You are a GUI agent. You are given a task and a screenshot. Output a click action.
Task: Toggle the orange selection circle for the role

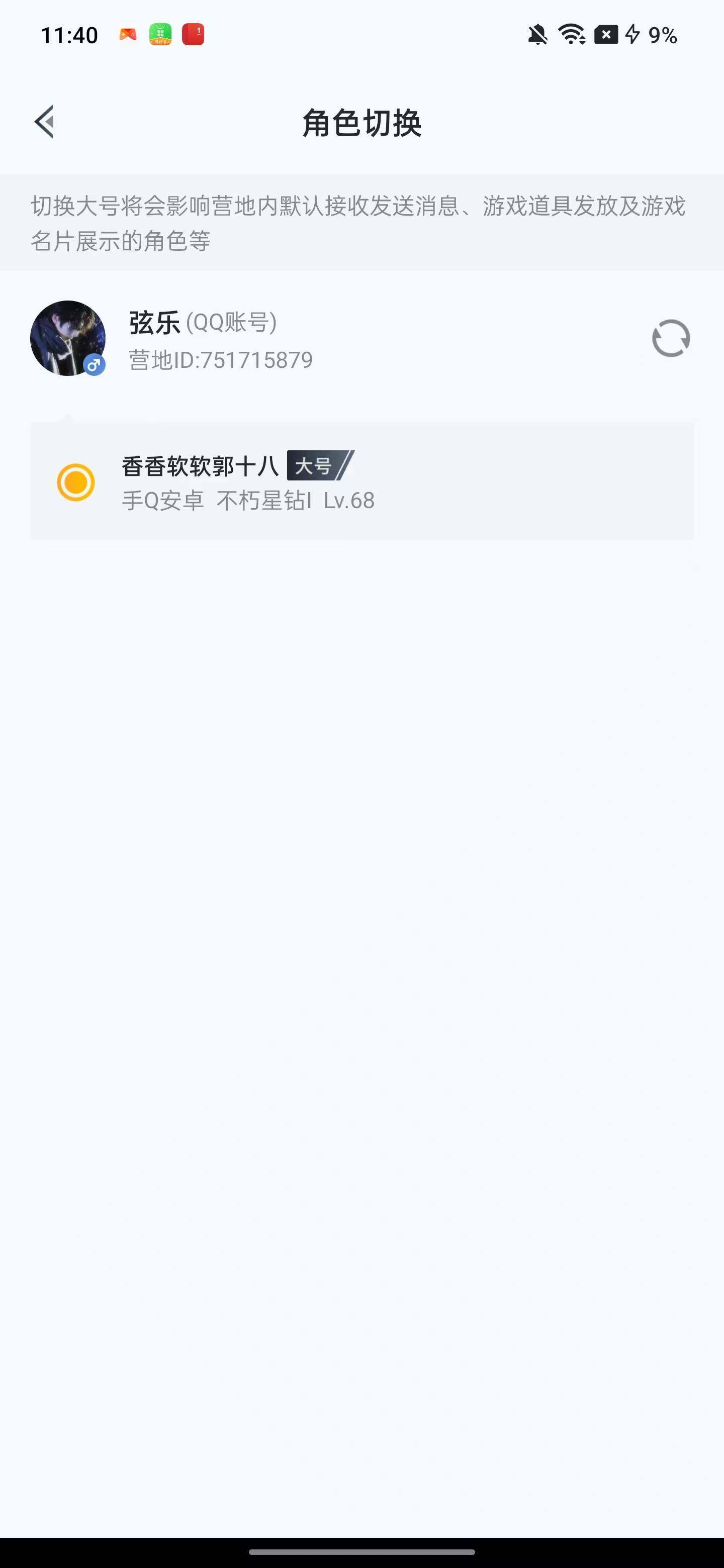pos(75,481)
